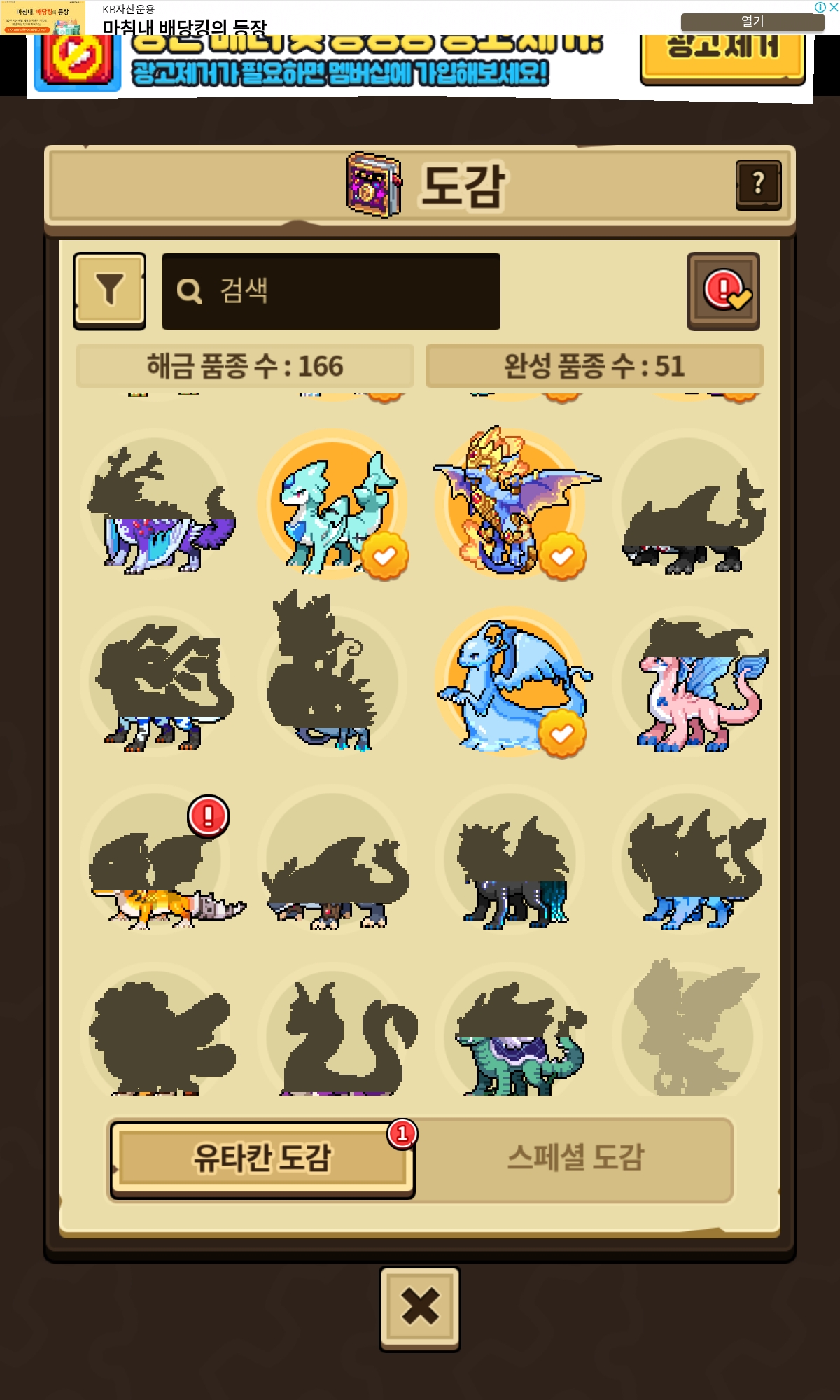
Task: Open the question mark help button
Action: click(x=758, y=185)
